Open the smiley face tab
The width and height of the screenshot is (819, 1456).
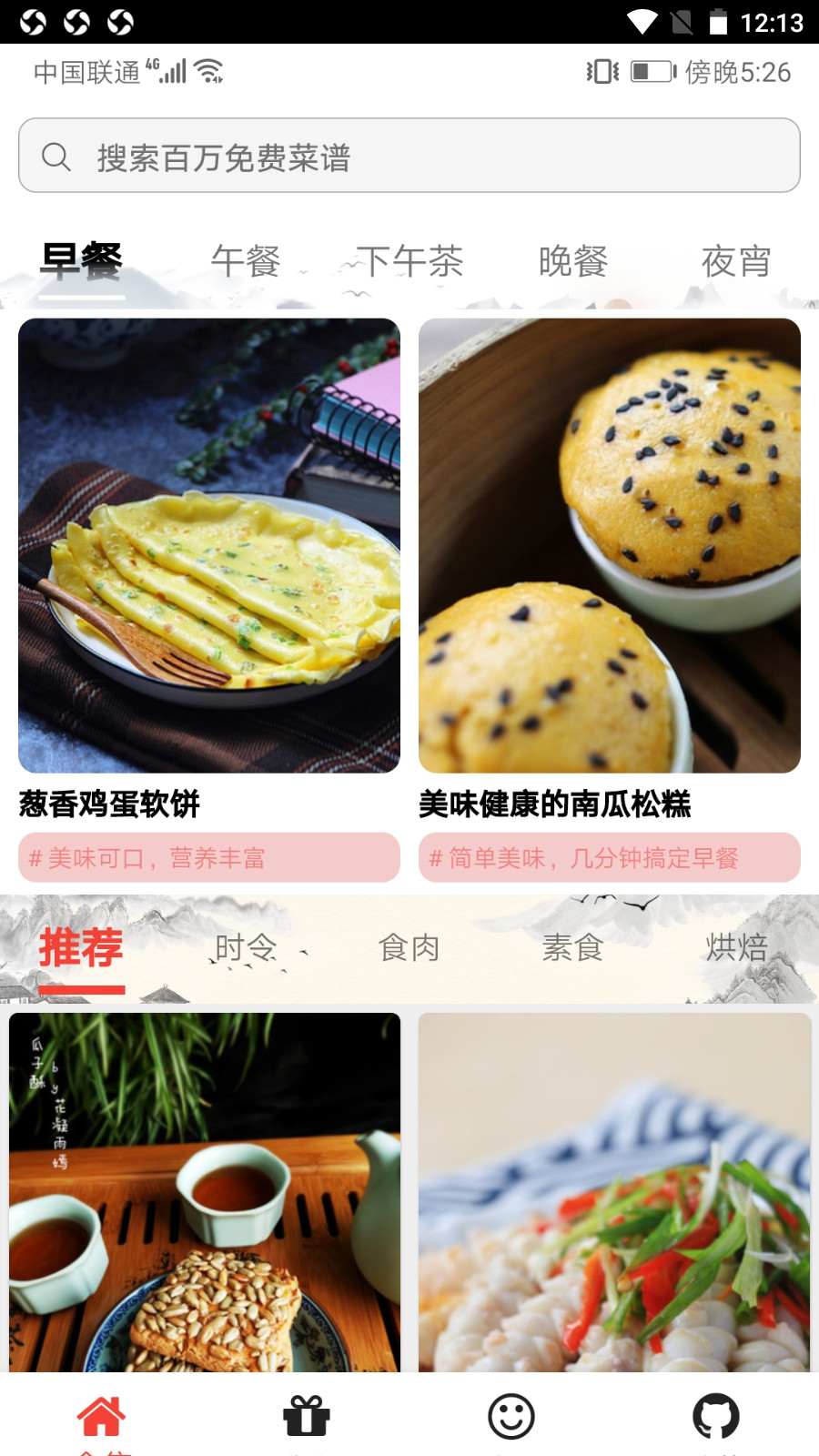[x=511, y=1417]
